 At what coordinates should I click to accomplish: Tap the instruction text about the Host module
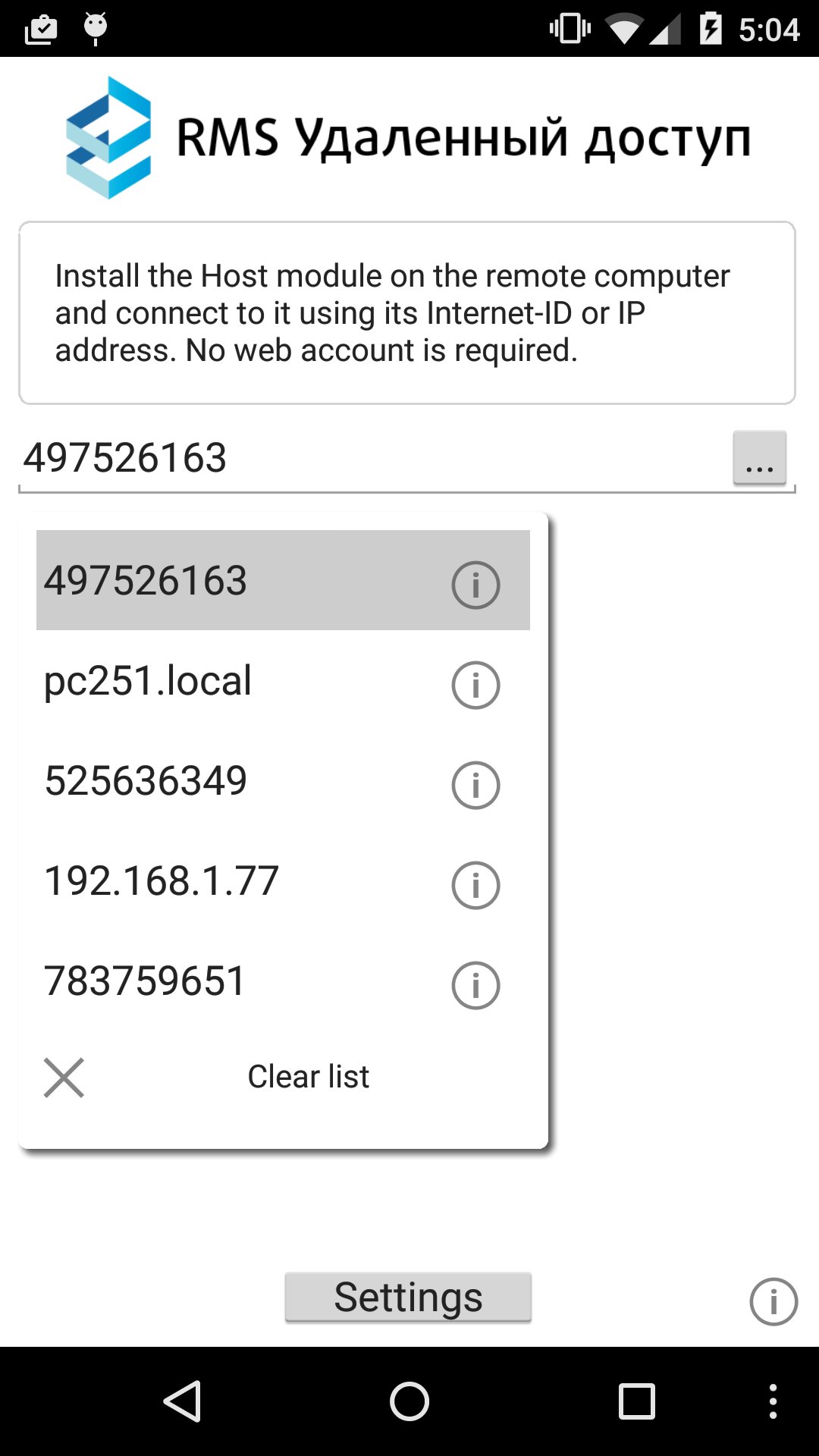coord(409,311)
